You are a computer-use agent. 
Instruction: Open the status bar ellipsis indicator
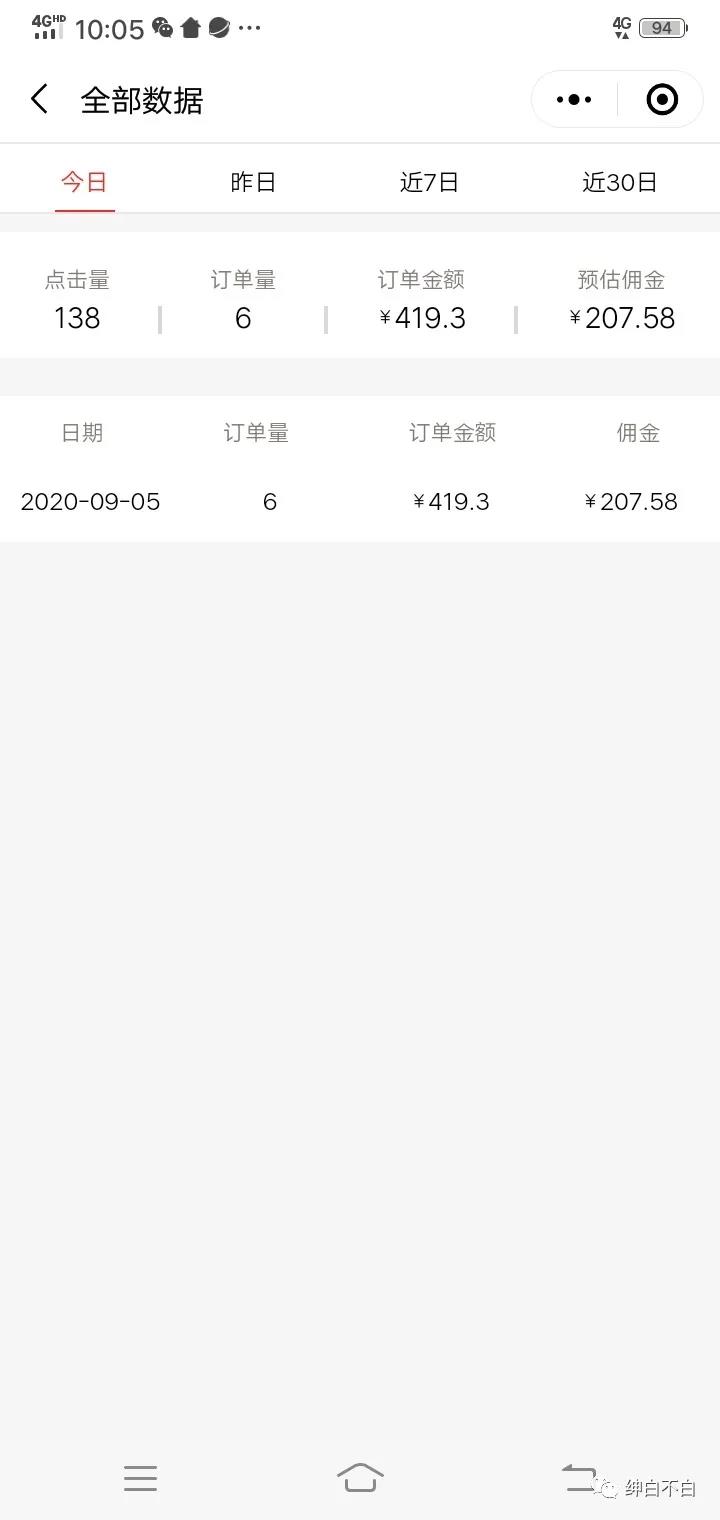pos(249,28)
